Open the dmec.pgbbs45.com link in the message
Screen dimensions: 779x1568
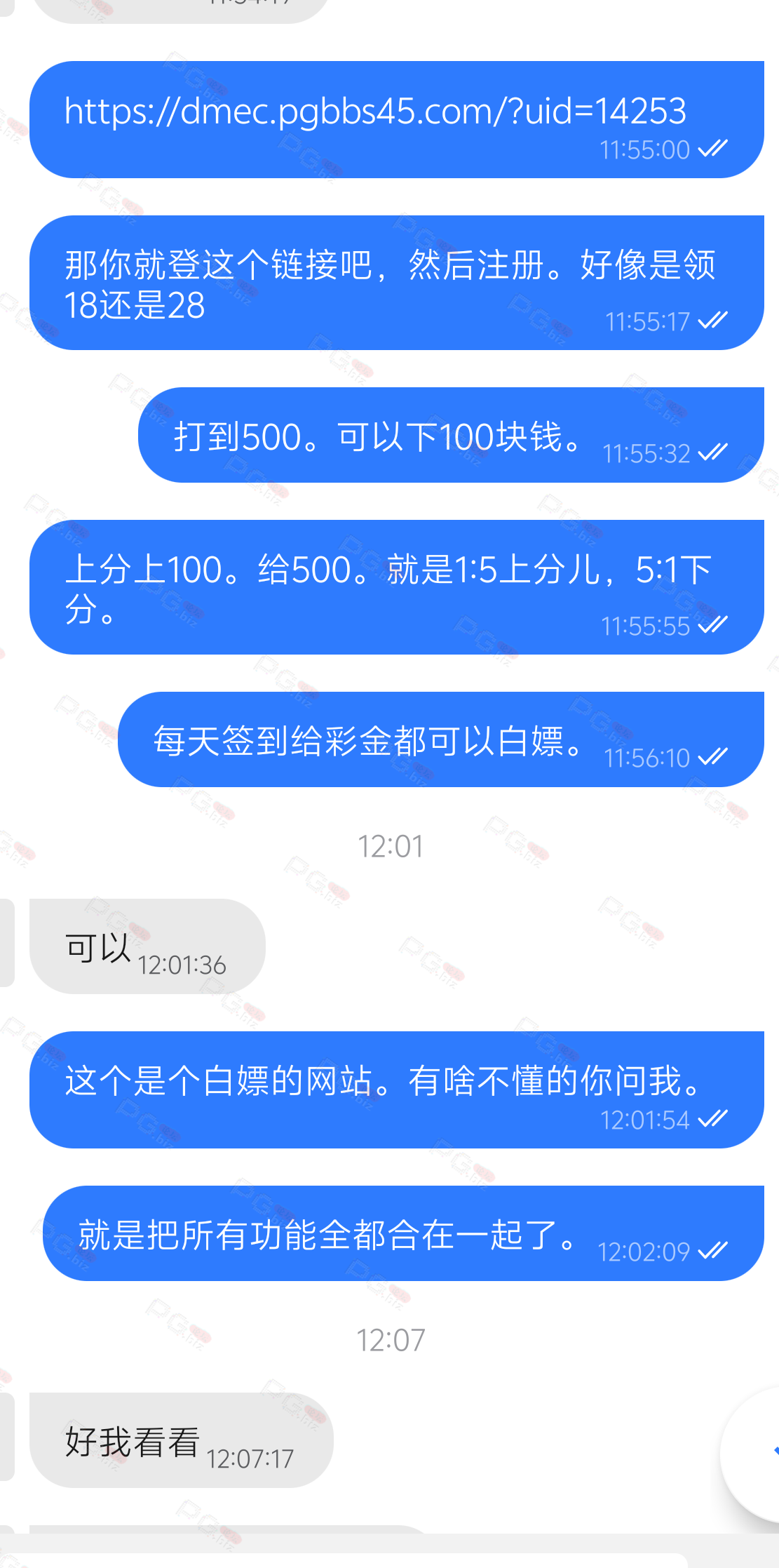pyautogui.click(x=375, y=111)
